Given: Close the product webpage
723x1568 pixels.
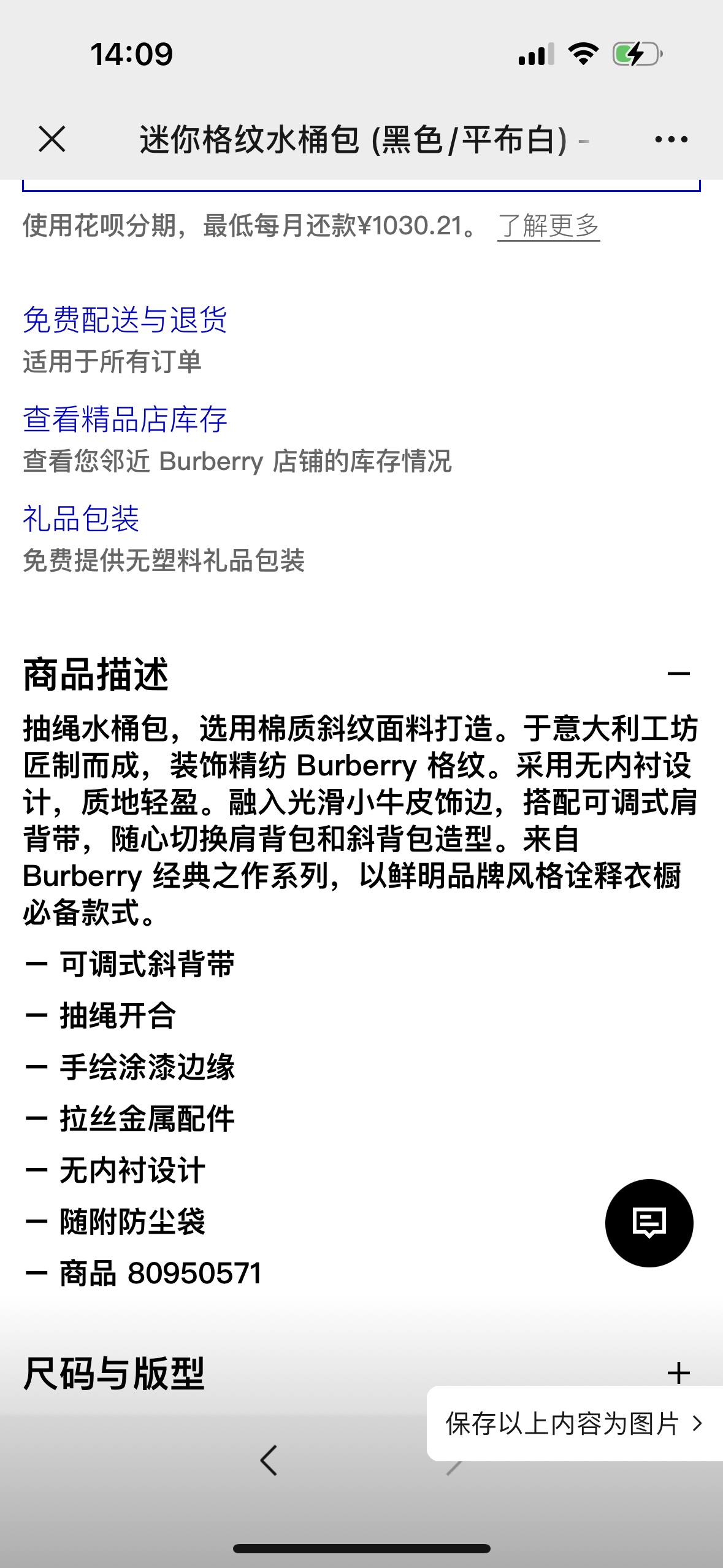Looking at the screenshot, I should tap(52, 139).
